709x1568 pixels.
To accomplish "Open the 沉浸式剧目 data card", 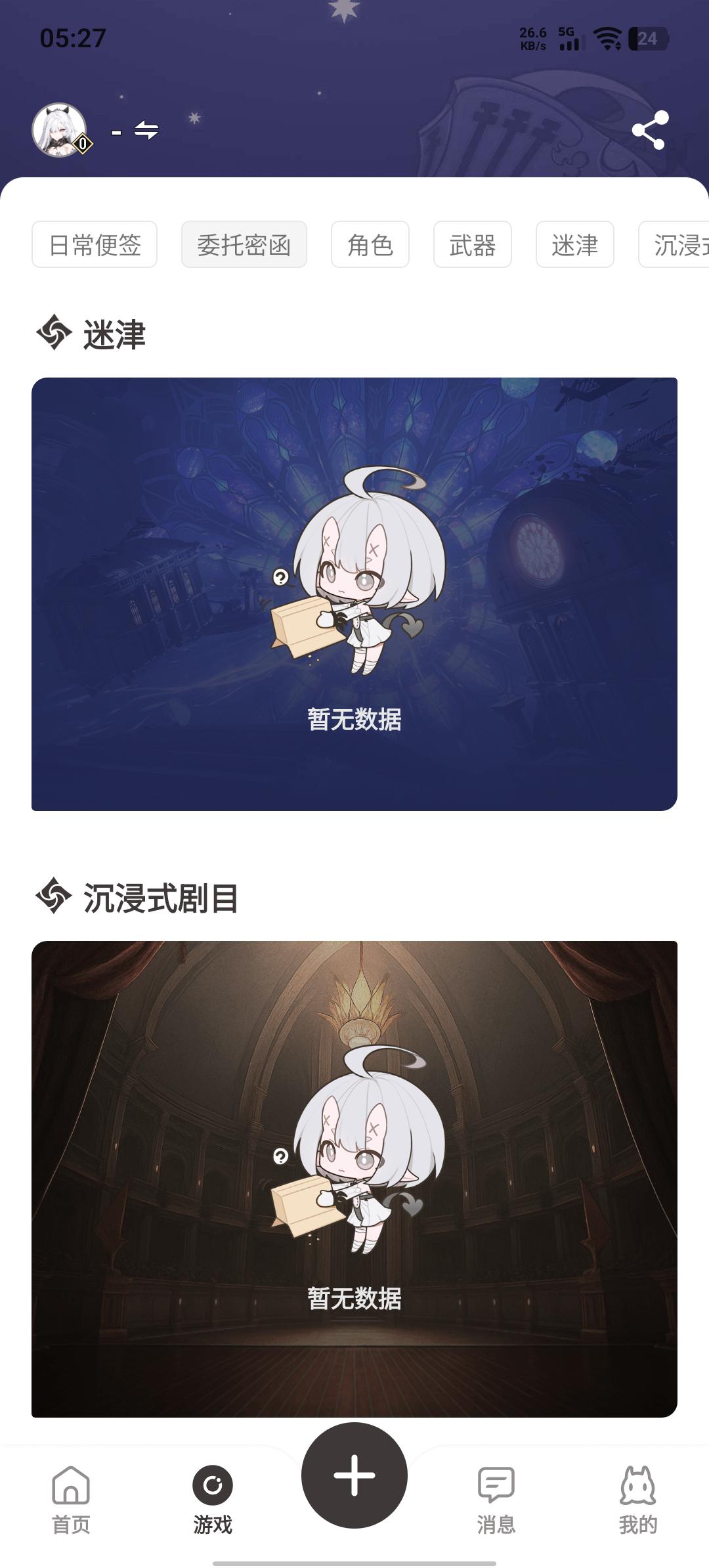I will pos(354,1178).
